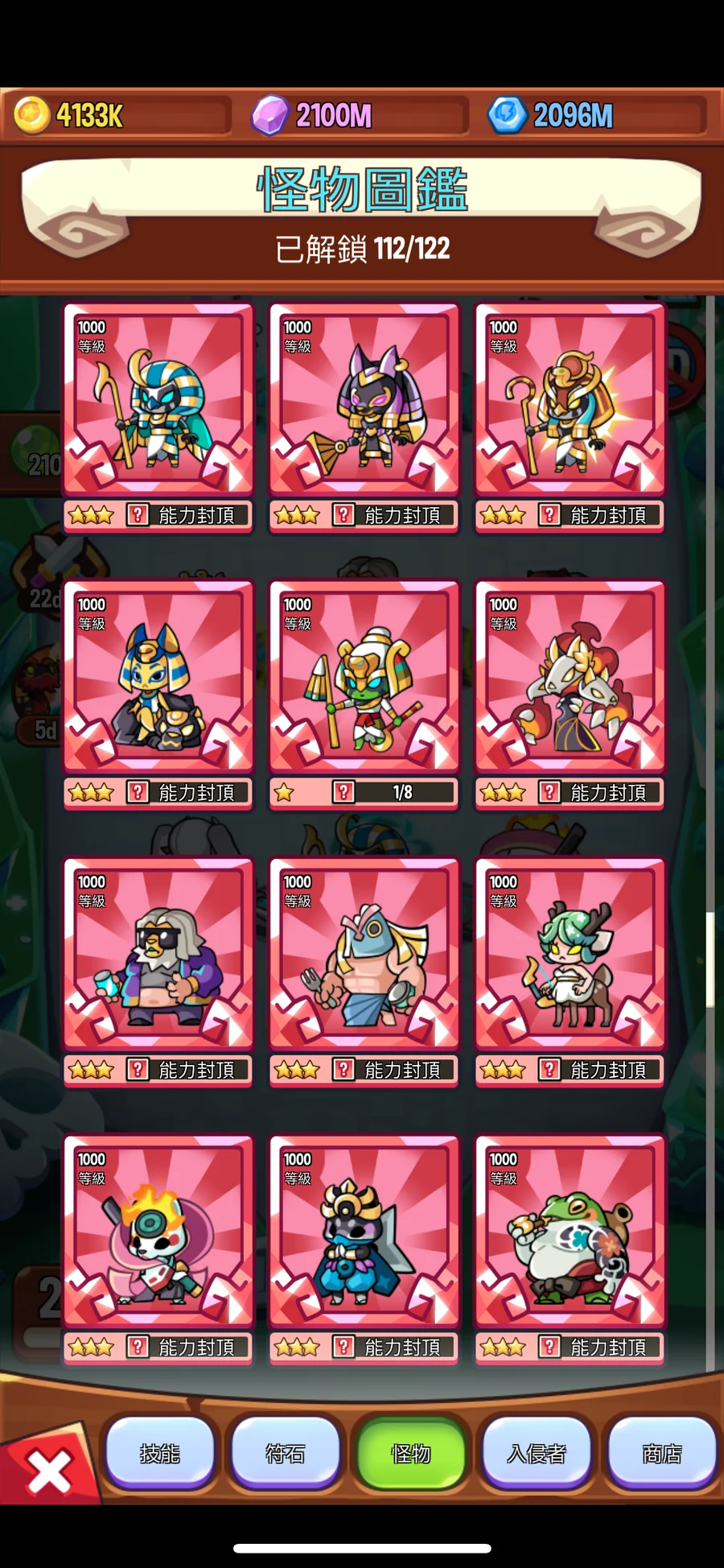Open the golden glowing pharaoh monster card
Screen dimensions: 724x1568
tap(570, 399)
